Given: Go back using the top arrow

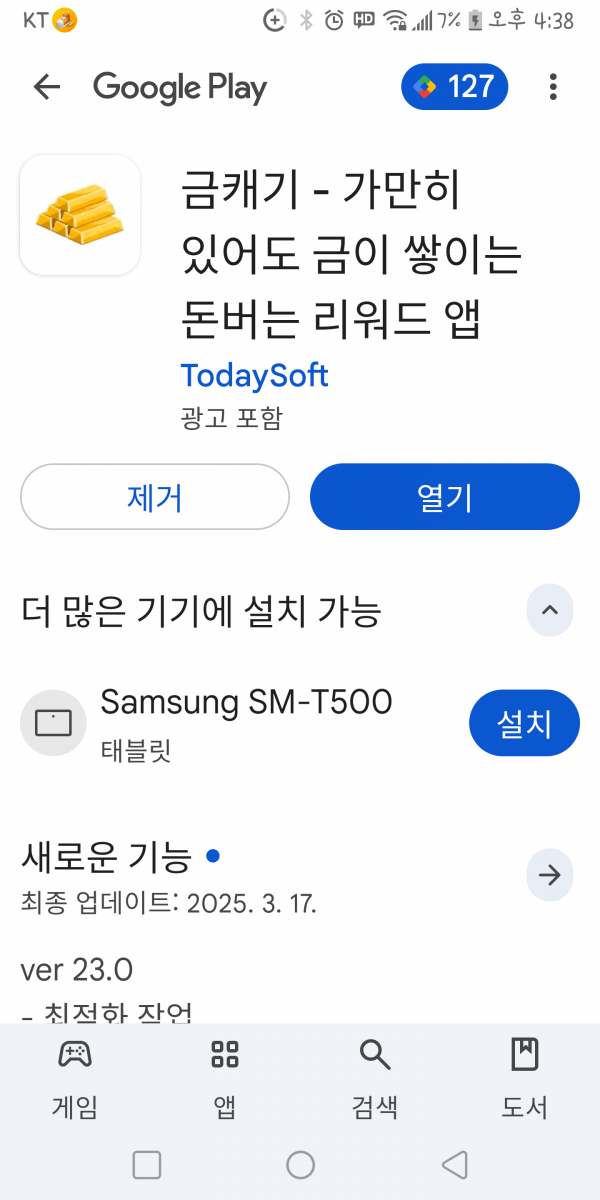Looking at the screenshot, I should 47,87.
